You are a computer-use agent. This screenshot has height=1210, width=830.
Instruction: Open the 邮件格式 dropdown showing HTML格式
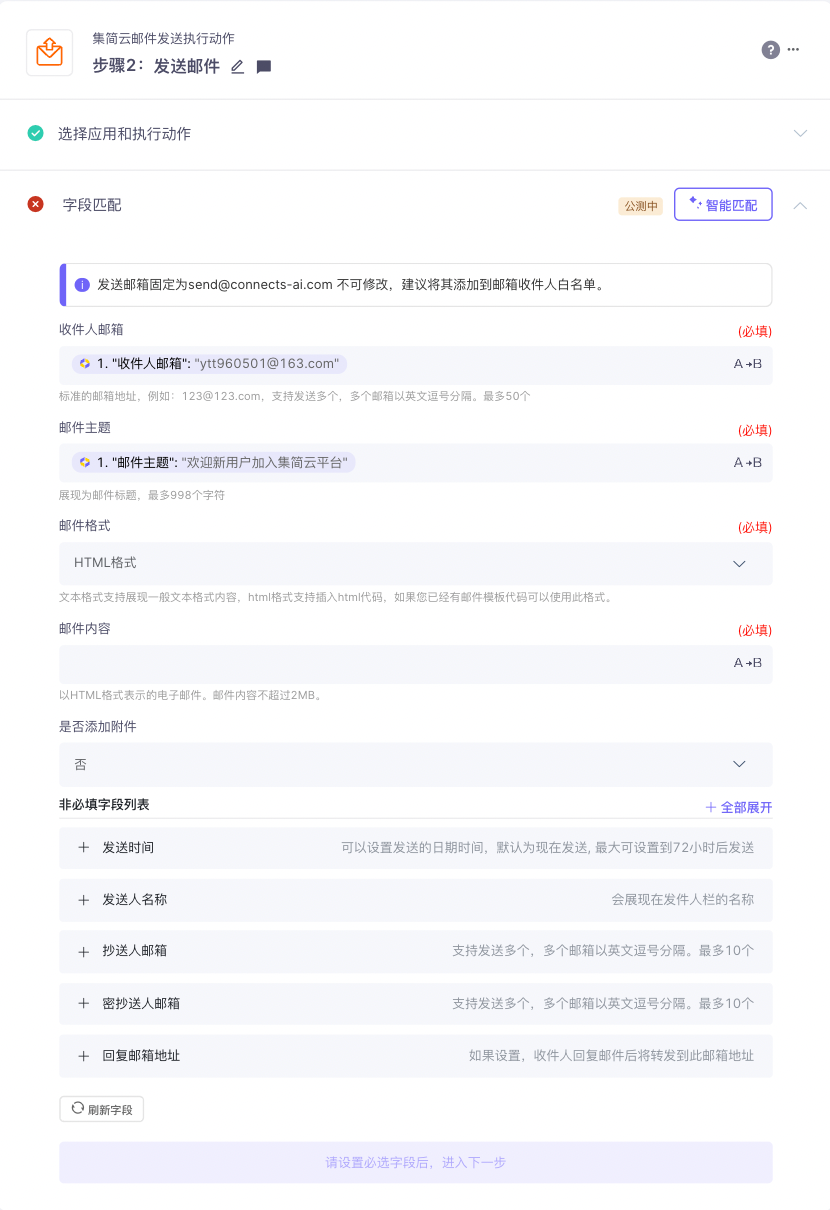click(415, 564)
